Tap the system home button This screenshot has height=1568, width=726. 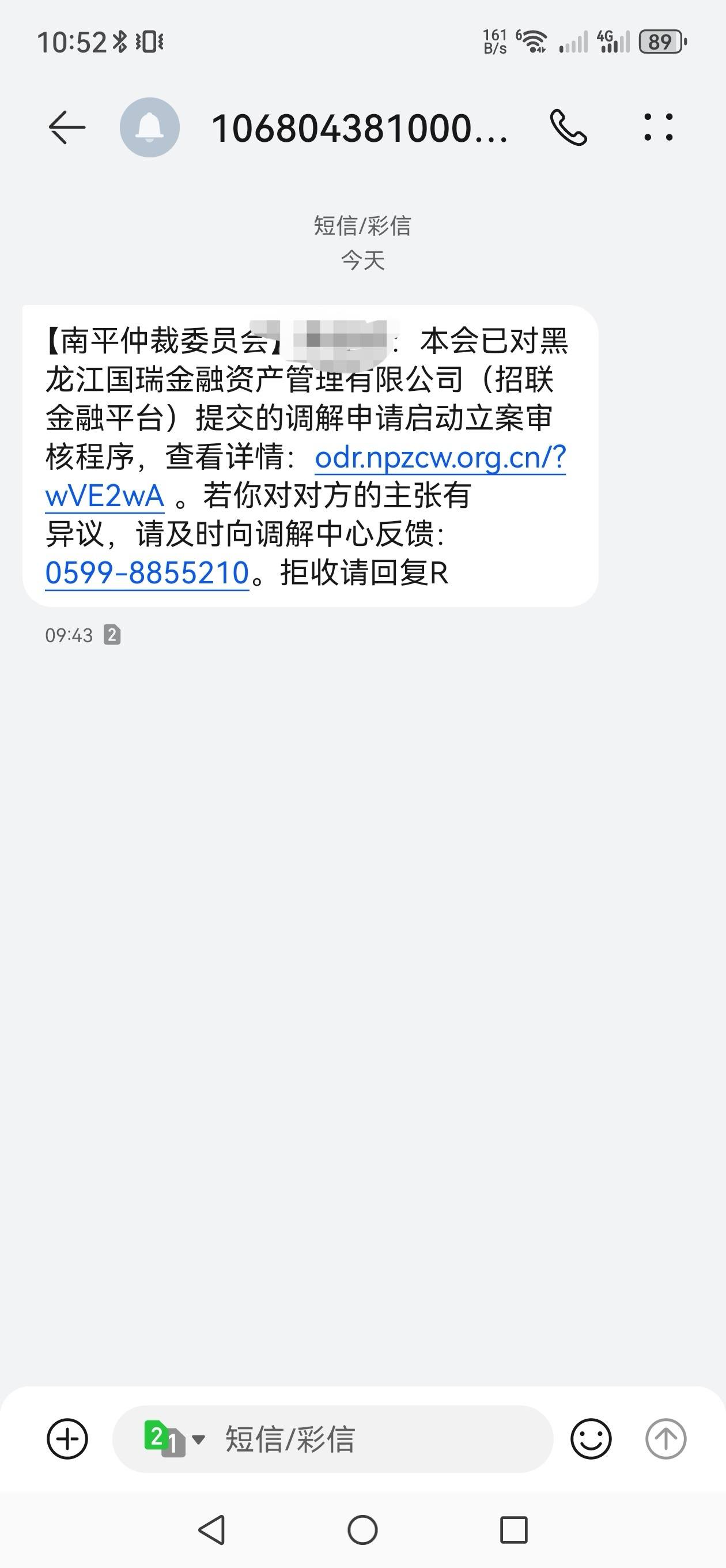tap(362, 1529)
